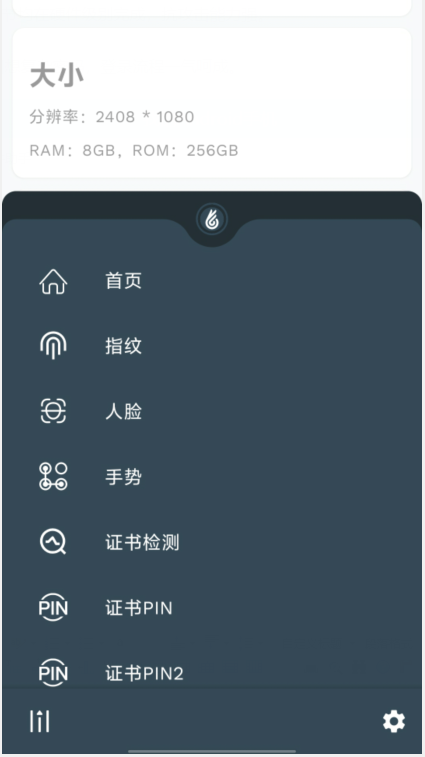
Task: Open the 人脸 face recognition item
Action: 212,411
